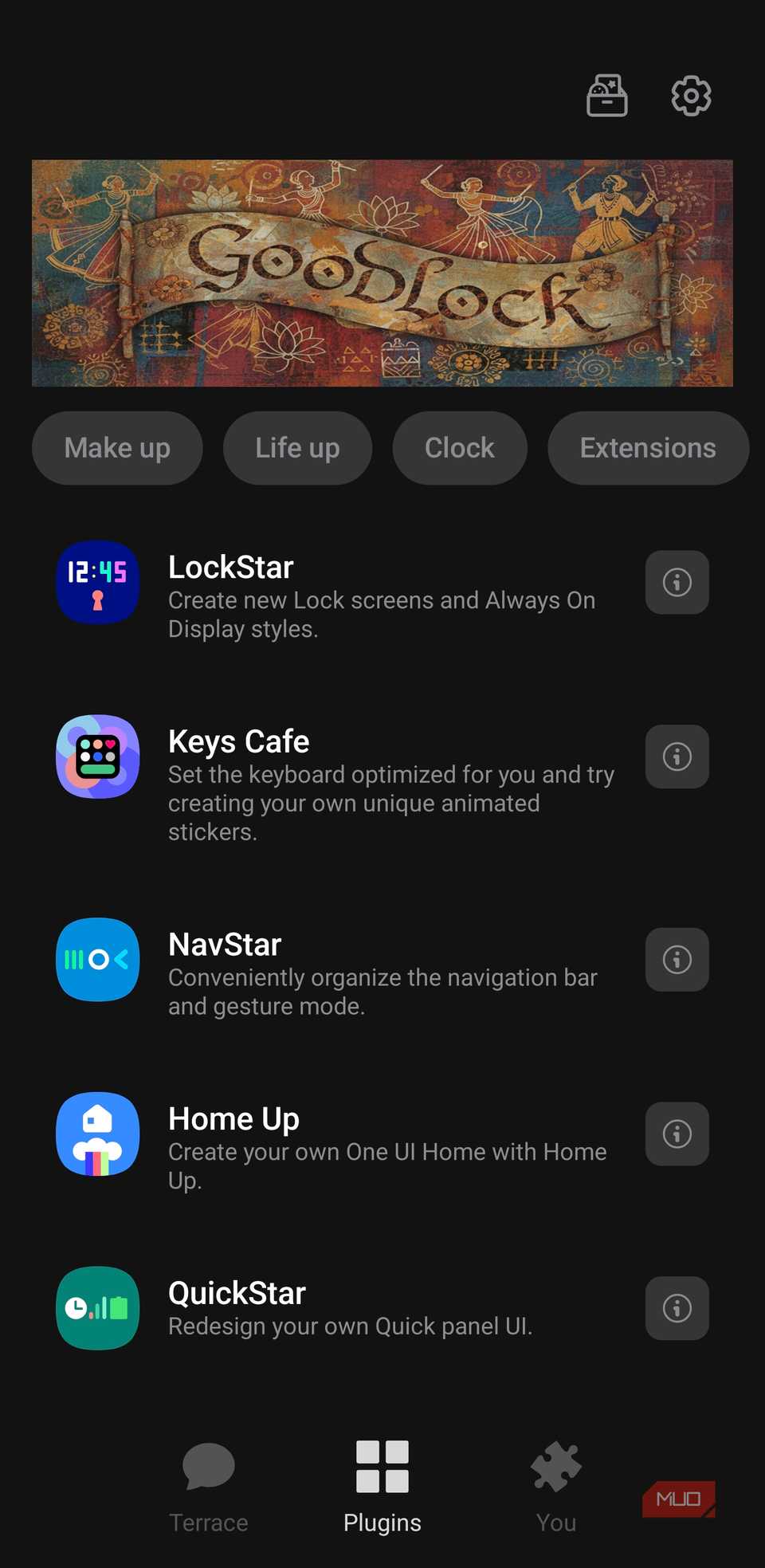Open the LockStar plugin icon
This screenshot has height=1568, width=765.
pos(96,582)
